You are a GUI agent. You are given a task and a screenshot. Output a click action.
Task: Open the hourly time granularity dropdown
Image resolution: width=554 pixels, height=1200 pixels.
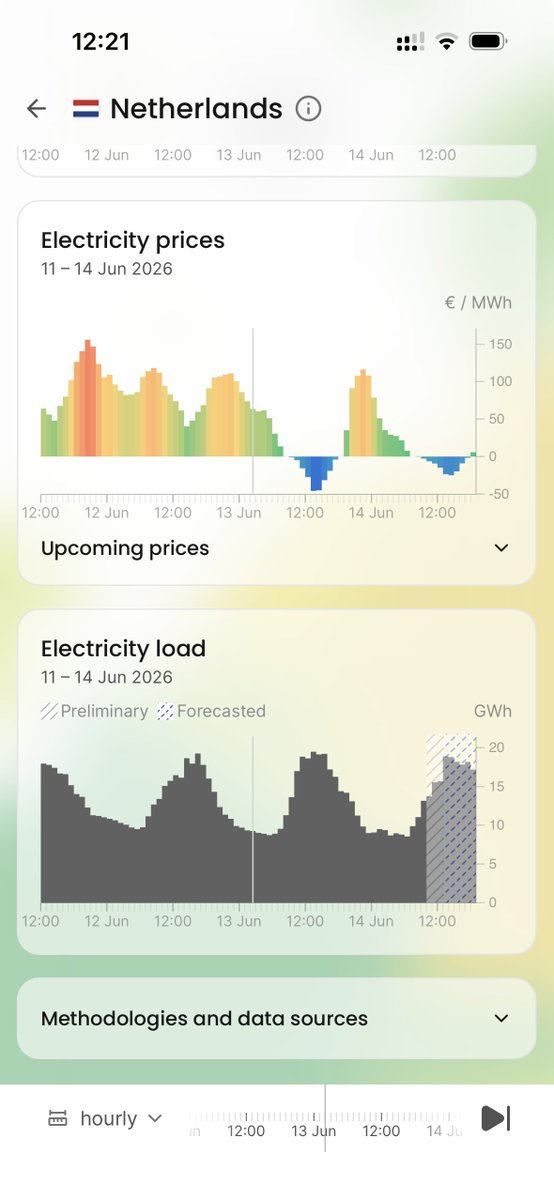click(105, 1118)
